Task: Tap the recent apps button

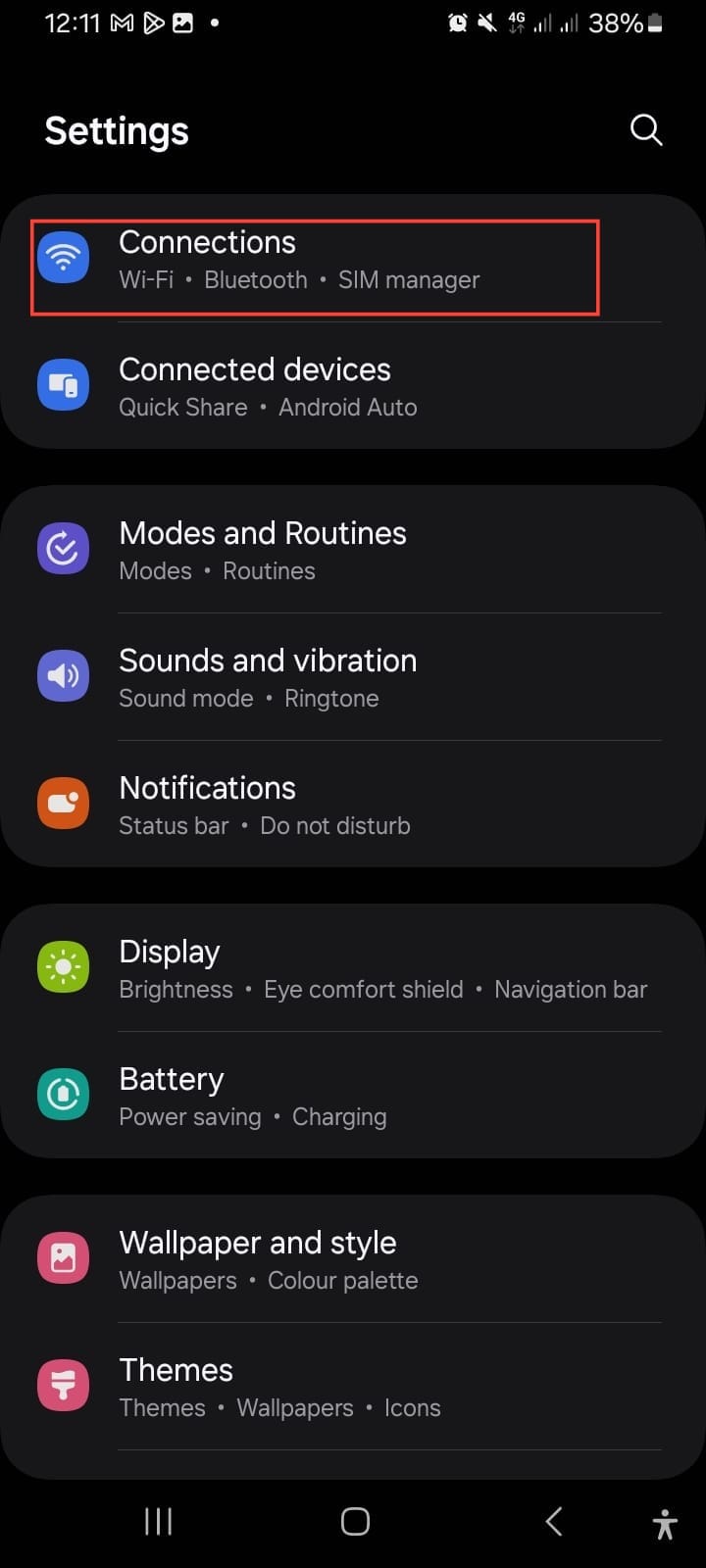Action: point(158,1521)
